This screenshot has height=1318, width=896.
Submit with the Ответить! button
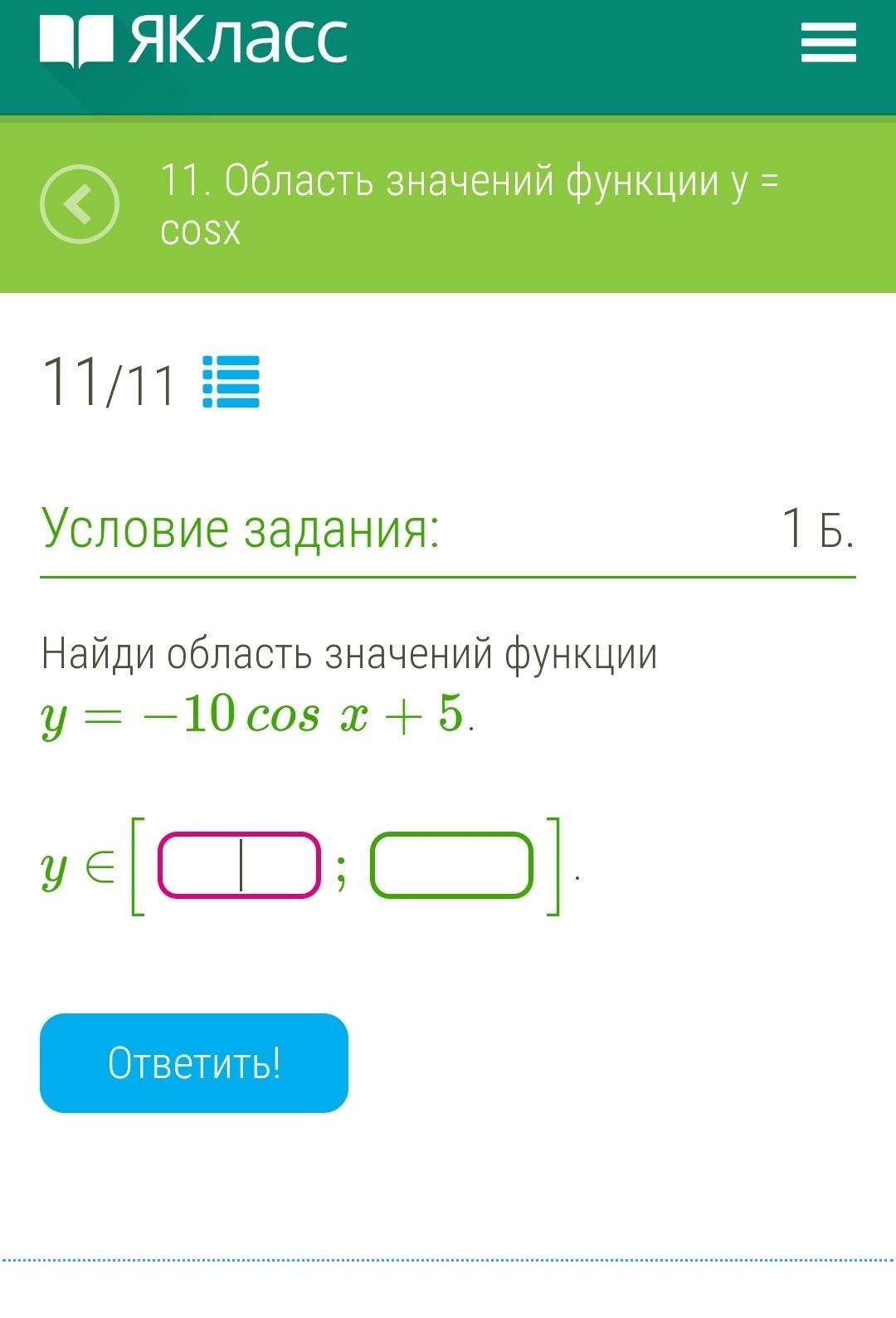tap(194, 1062)
